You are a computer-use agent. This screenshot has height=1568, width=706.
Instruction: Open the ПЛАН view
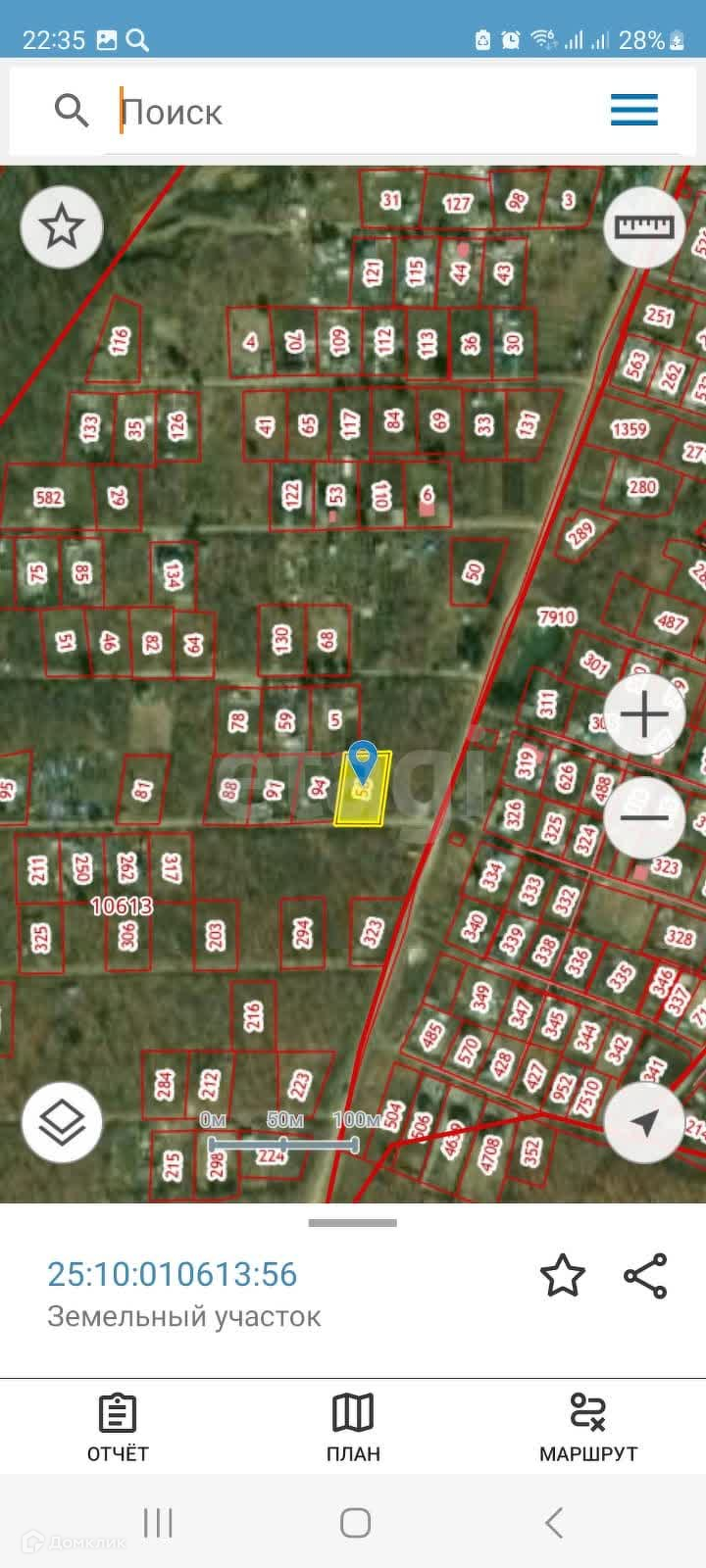tap(353, 1428)
